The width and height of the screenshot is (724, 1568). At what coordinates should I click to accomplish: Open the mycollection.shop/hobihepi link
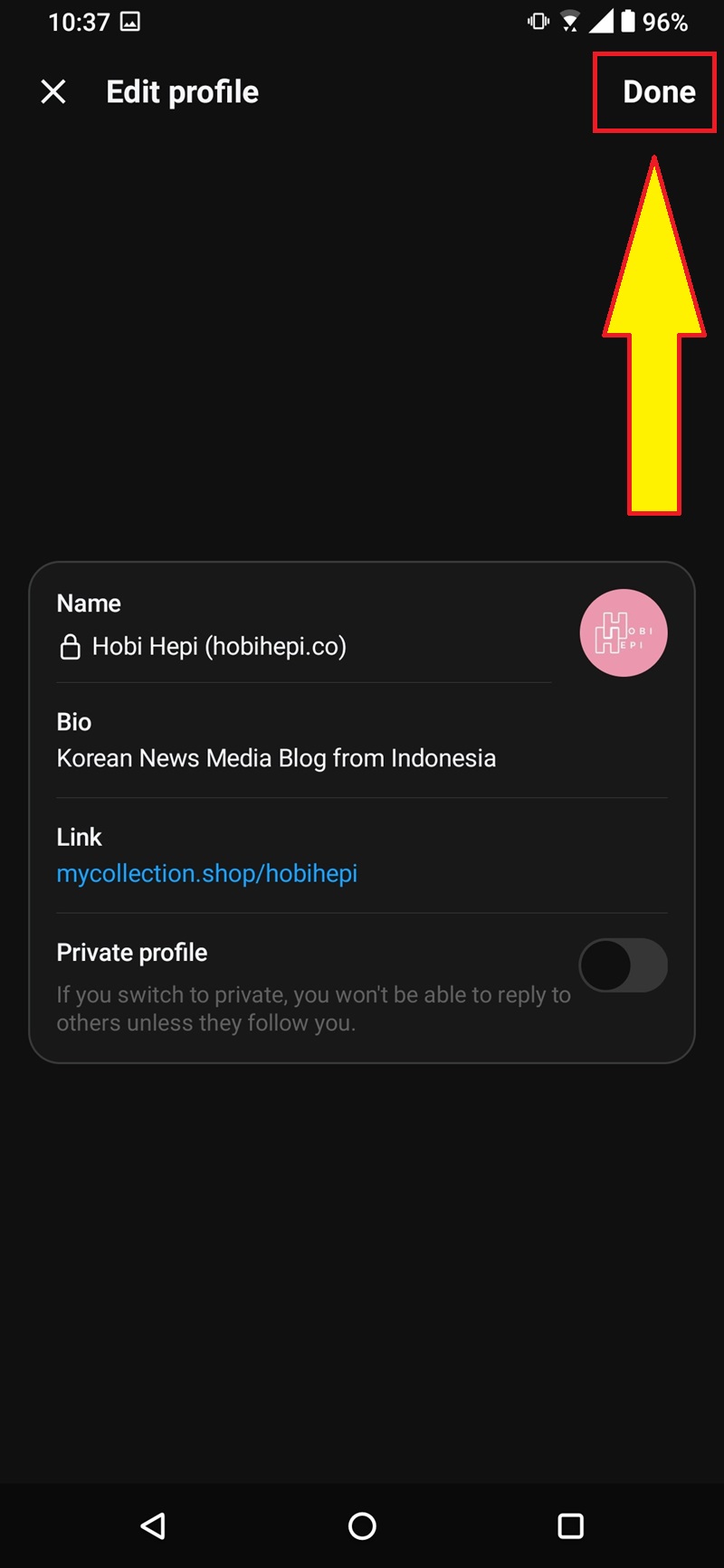(x=206, y=873)
